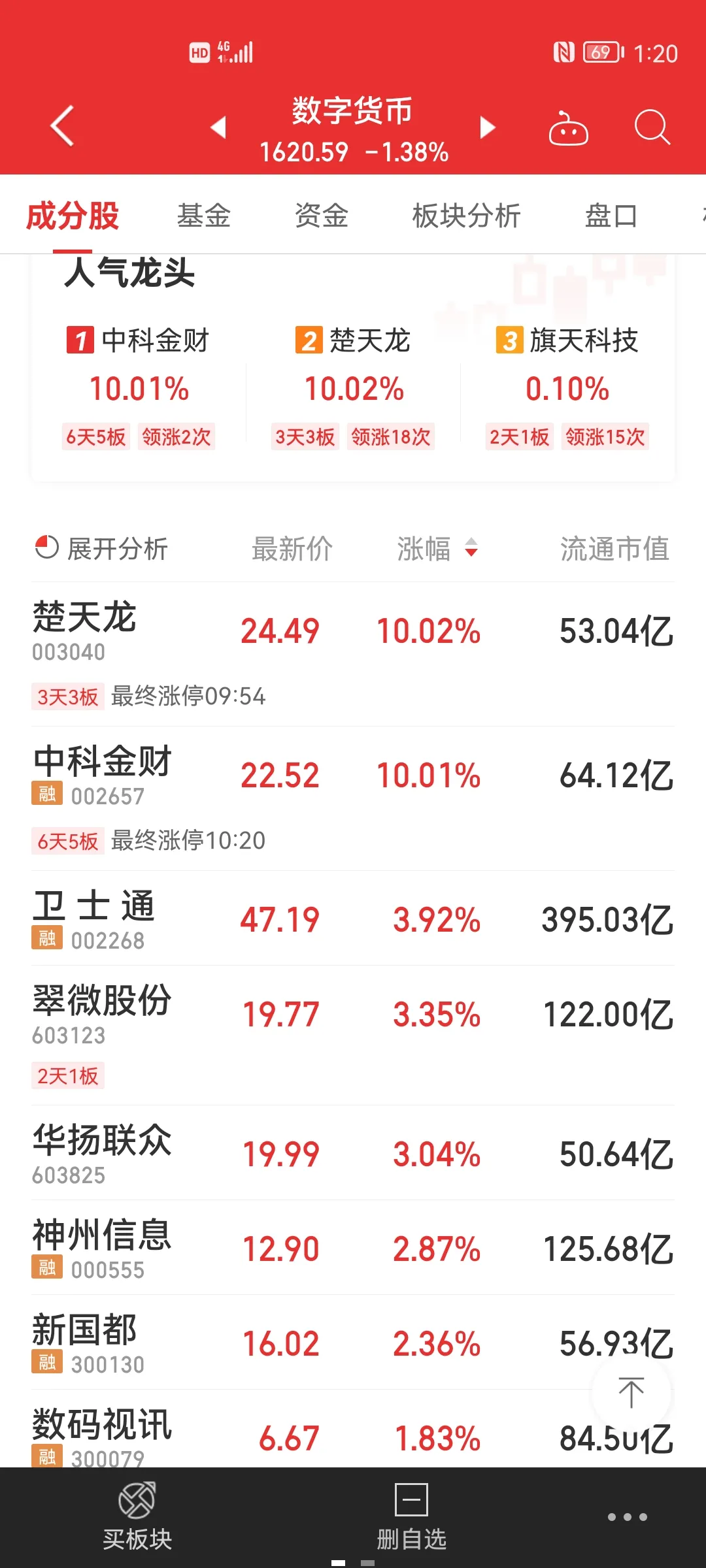Open the 板块分析 tab
This screenshot has width=706, height=1568.
466,216
